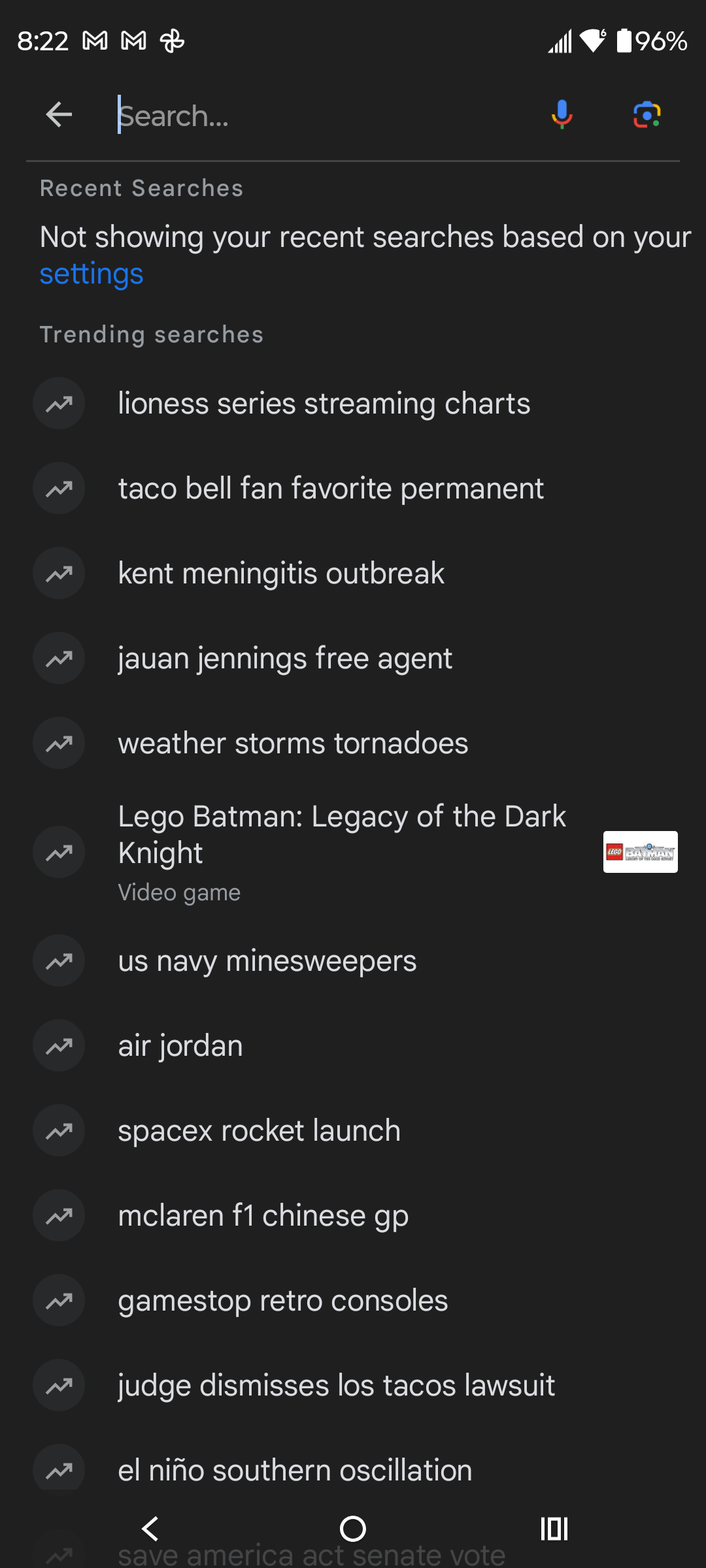Select the air jordan trending search
The height and width of the screenshot is (1568, 706).
click(180, 1046)
